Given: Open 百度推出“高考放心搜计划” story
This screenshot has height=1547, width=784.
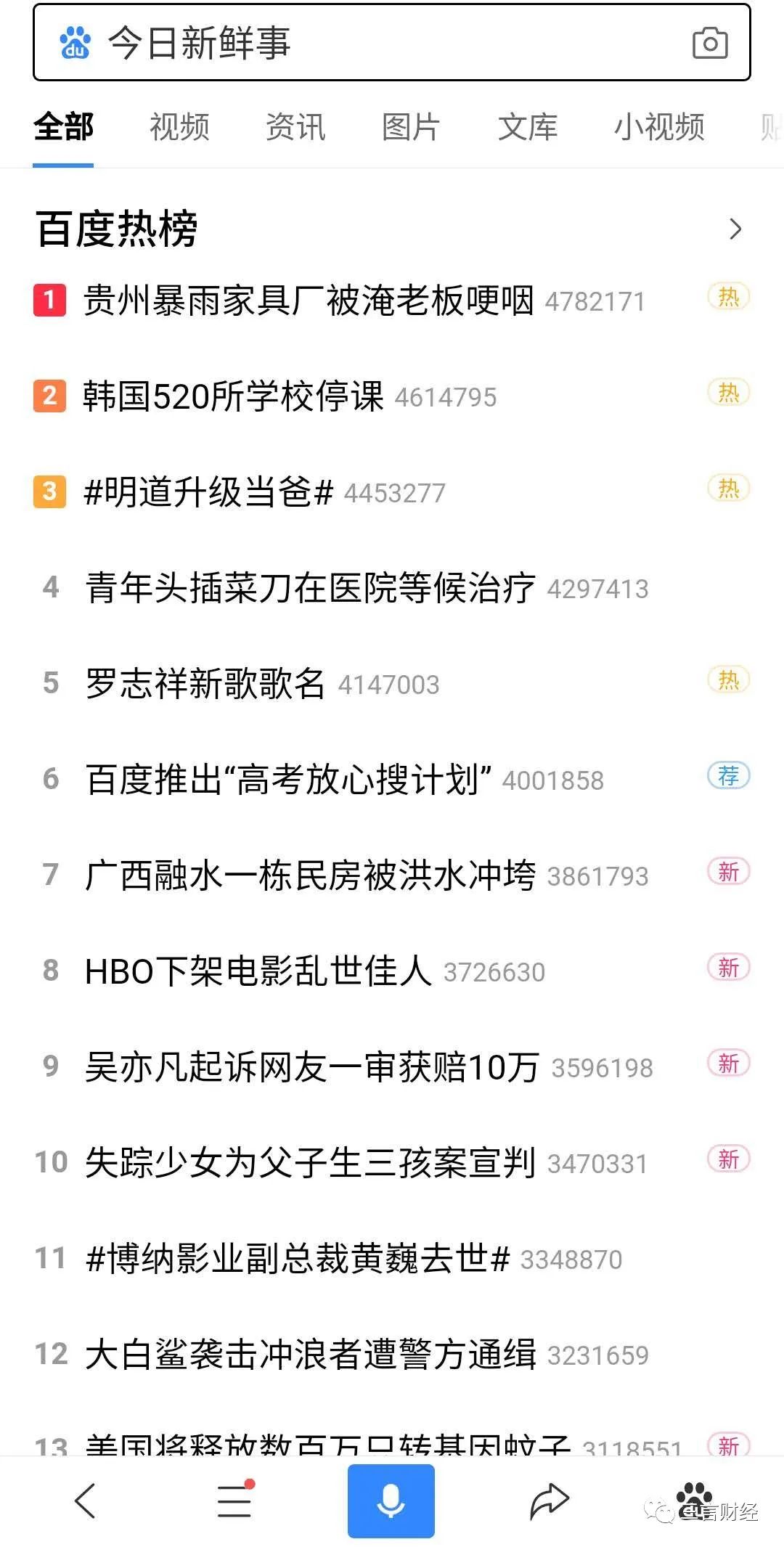Looking at the screenshot, I should 392,779.
